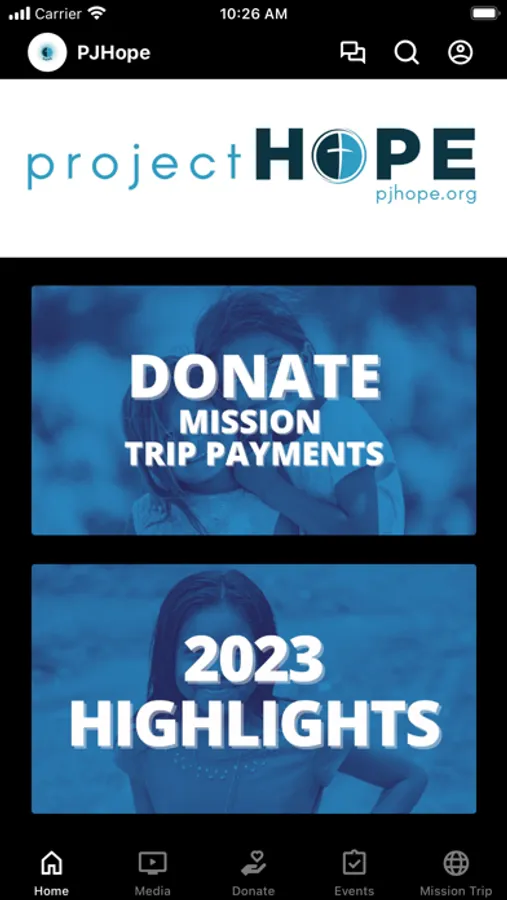Viewport: 507px width, 900px height.
Task: Open the Donate Mission Trip Payments tile
Action: tap(254, 410)
